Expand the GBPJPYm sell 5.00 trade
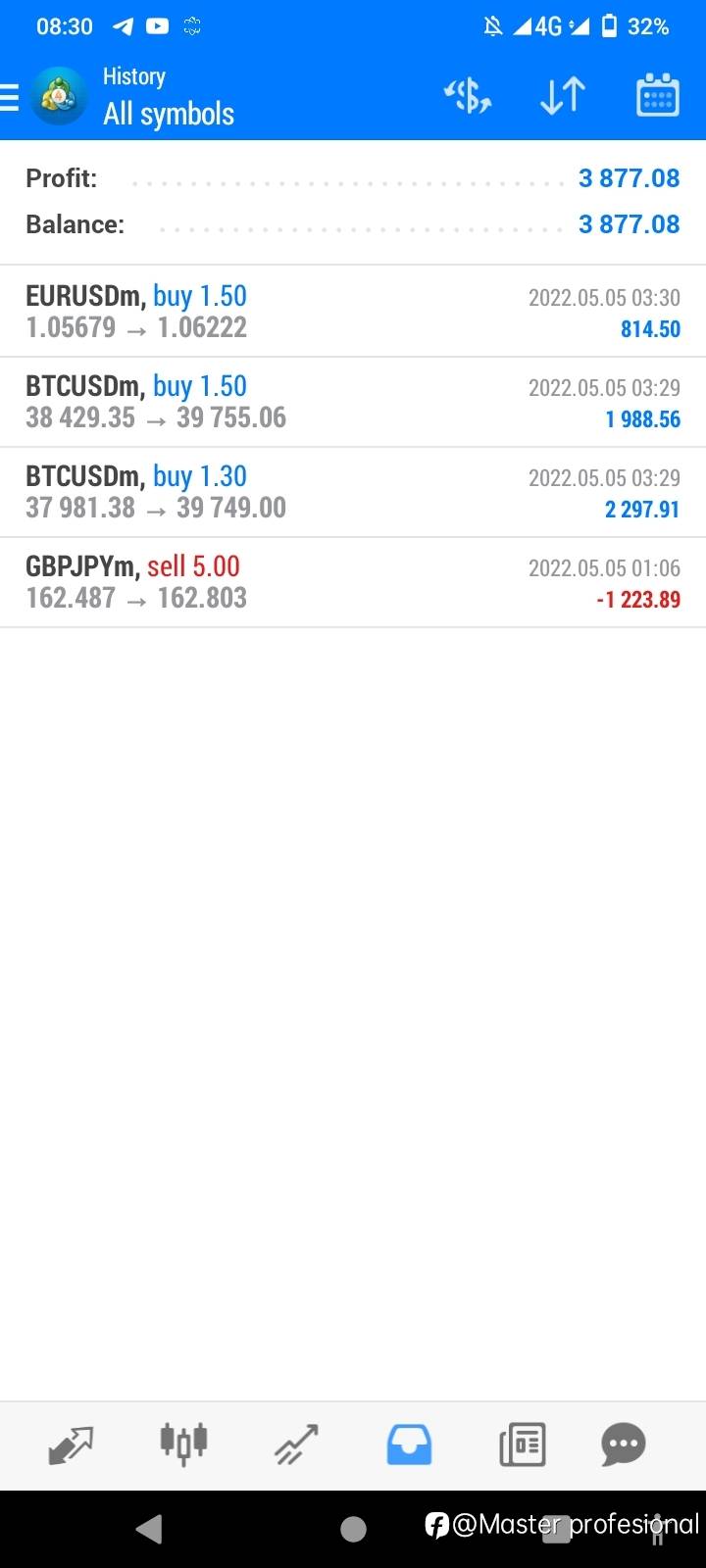Screen dimensions: 706x1568 pyautogui.click(x=353, y=582)
